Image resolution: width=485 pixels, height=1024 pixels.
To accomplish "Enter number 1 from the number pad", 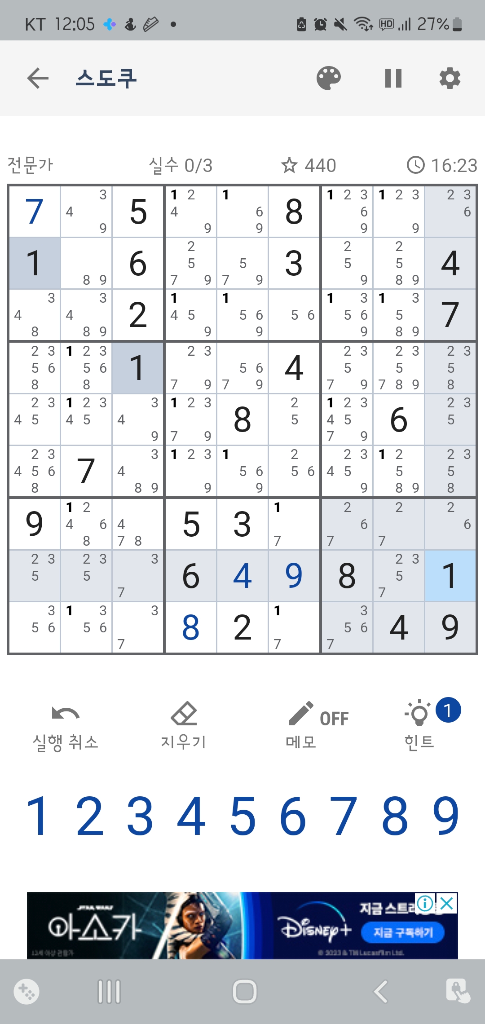I will click(37, 816).
